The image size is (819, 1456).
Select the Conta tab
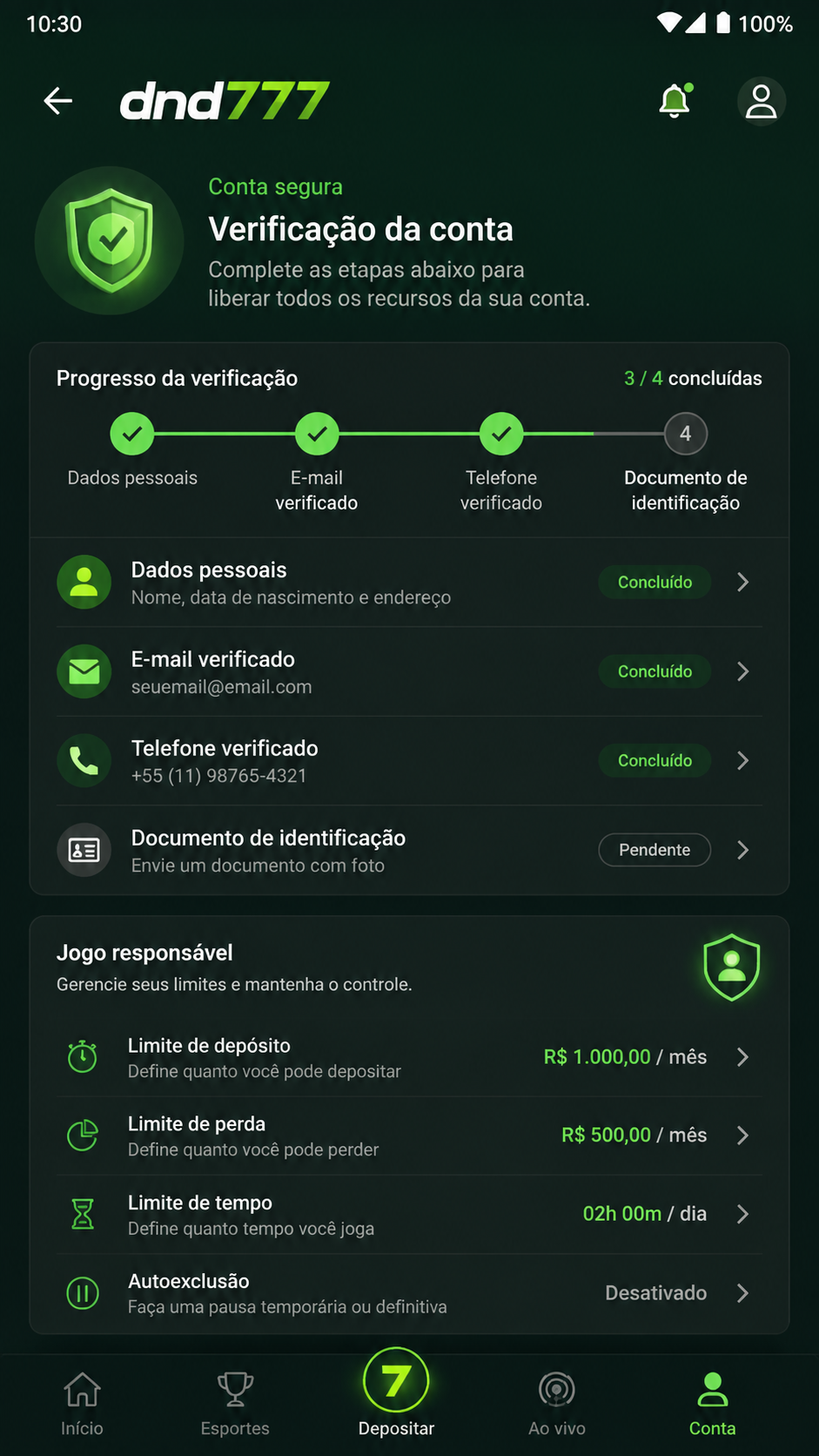tap(713, 1404)
